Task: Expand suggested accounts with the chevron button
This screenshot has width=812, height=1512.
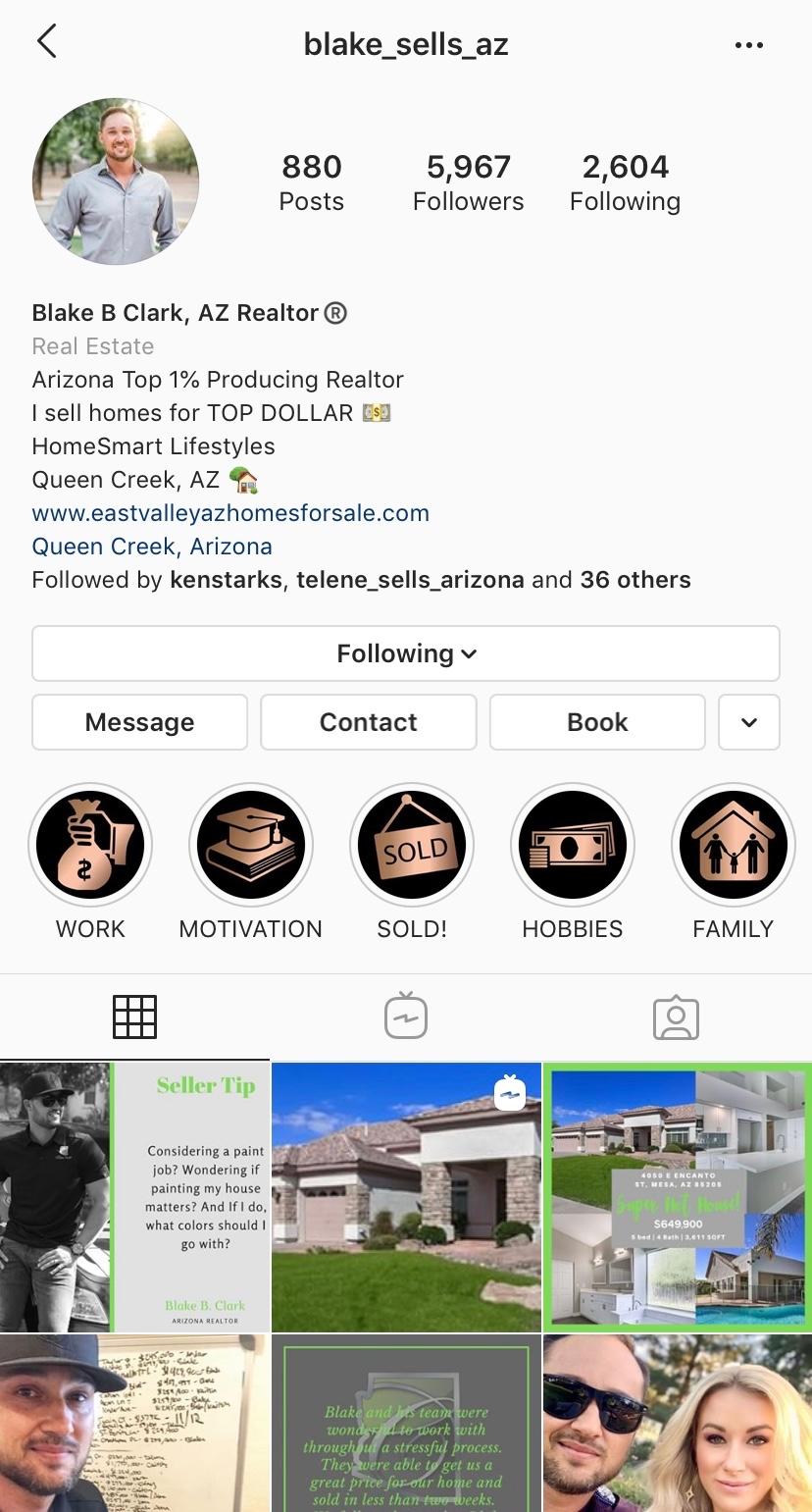Action: (749, 722)
